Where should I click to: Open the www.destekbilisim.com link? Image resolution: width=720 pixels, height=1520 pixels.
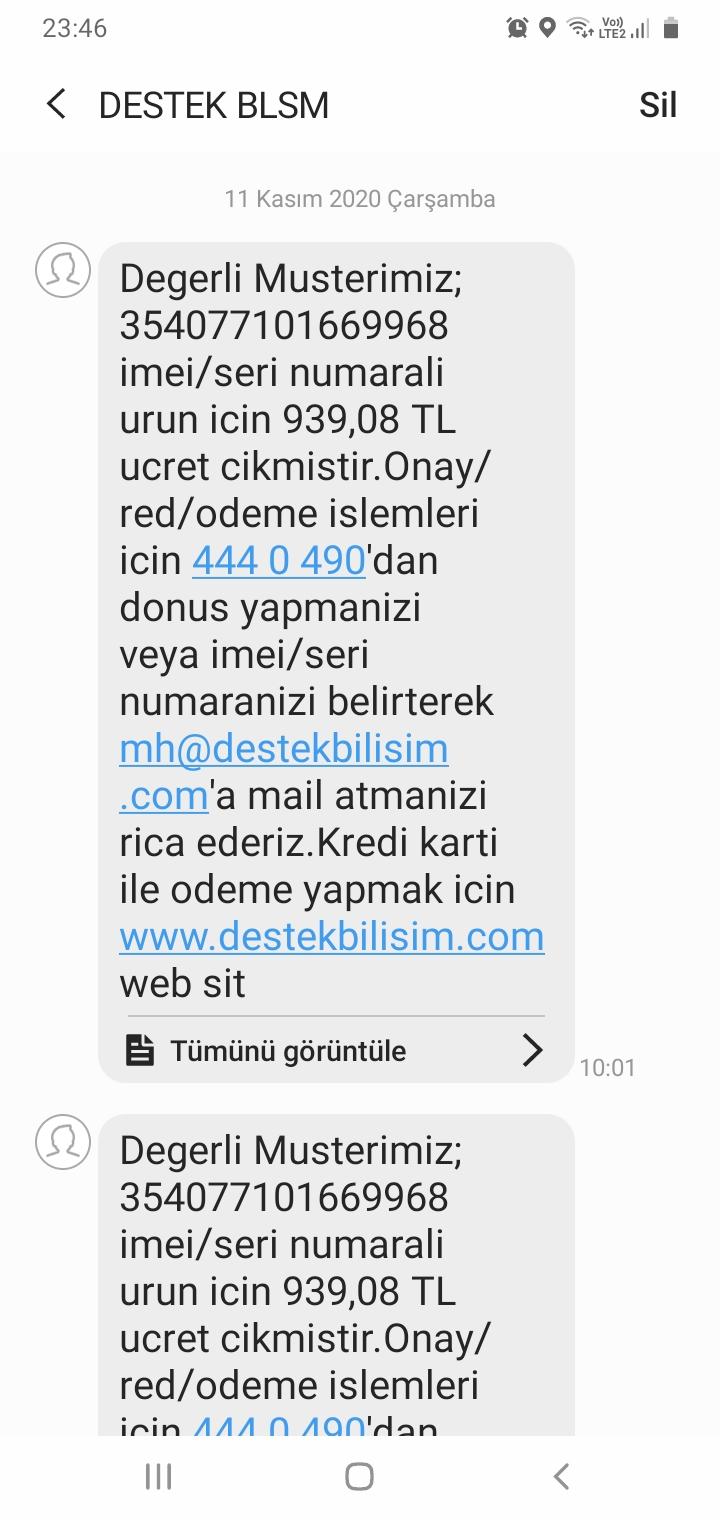(x=332, y=937)
